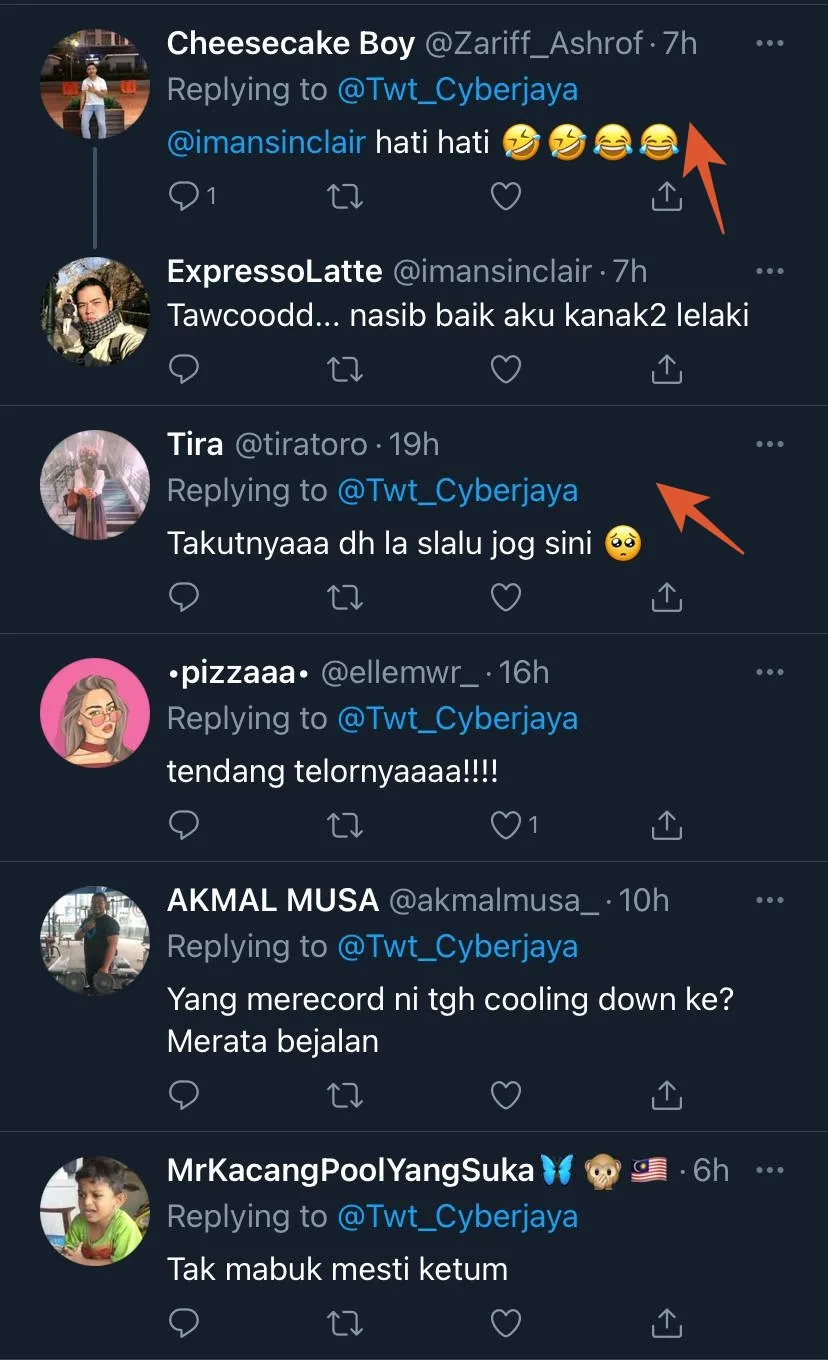Open overflow menu on Tira's tweet

769,444
